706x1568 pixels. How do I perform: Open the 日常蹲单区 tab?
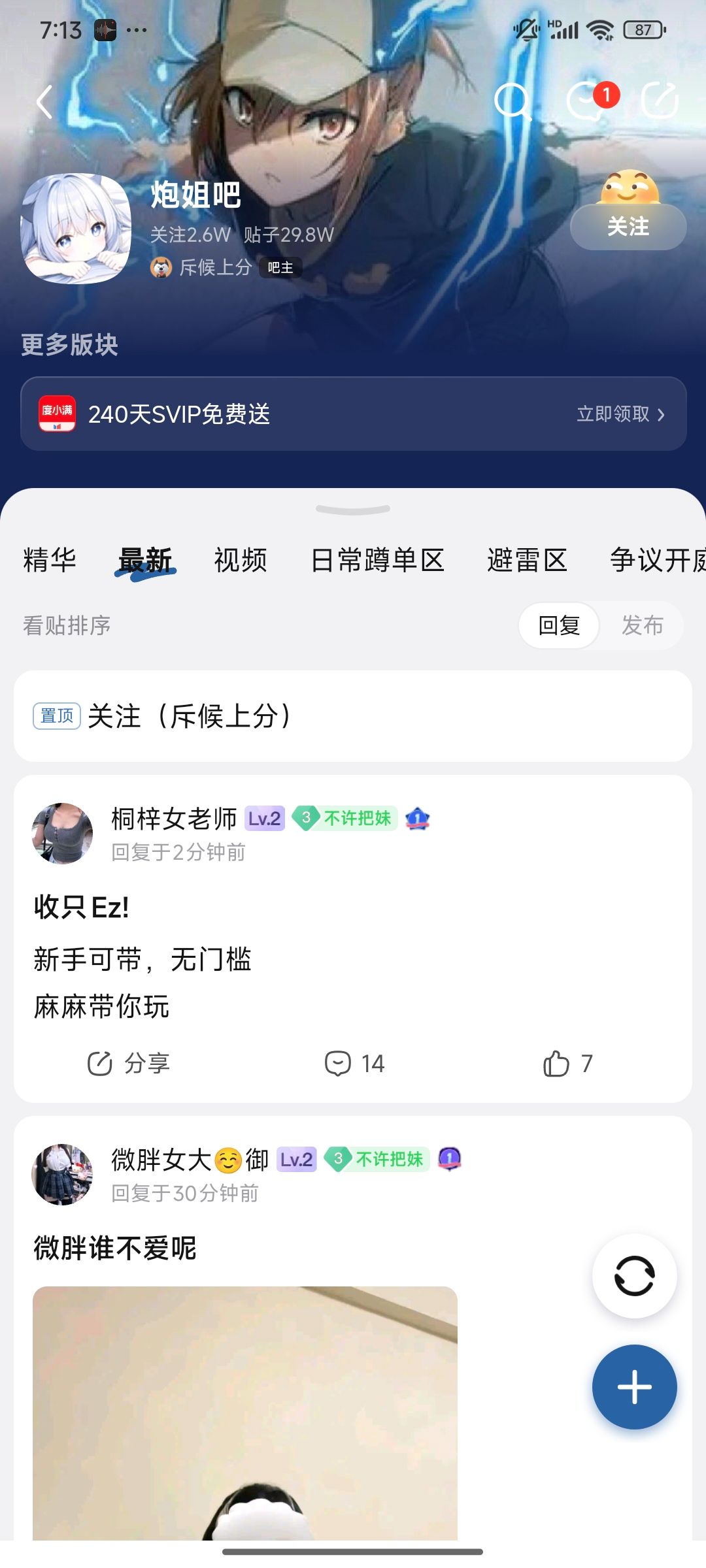point(377,561)
